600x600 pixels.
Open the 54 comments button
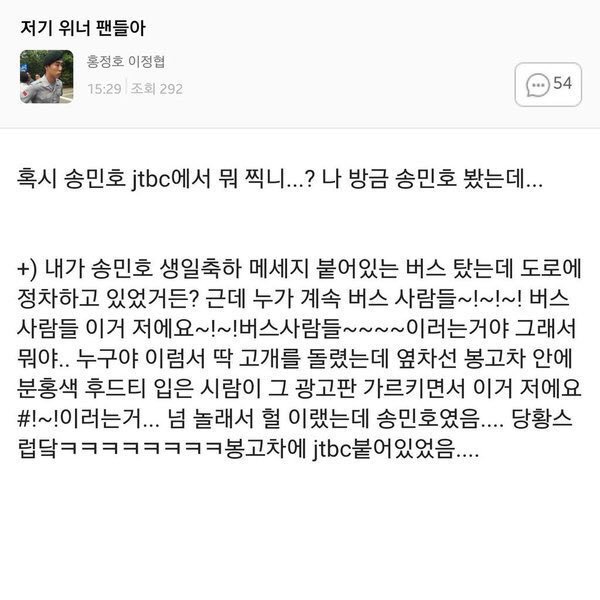pyautogui.click(x=548, y=83)
